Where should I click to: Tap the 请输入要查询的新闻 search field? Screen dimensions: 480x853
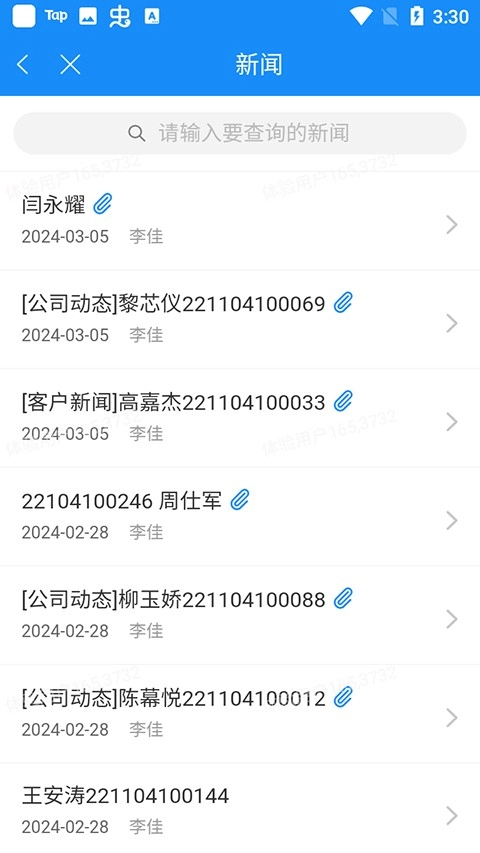(x=240, y=133)
